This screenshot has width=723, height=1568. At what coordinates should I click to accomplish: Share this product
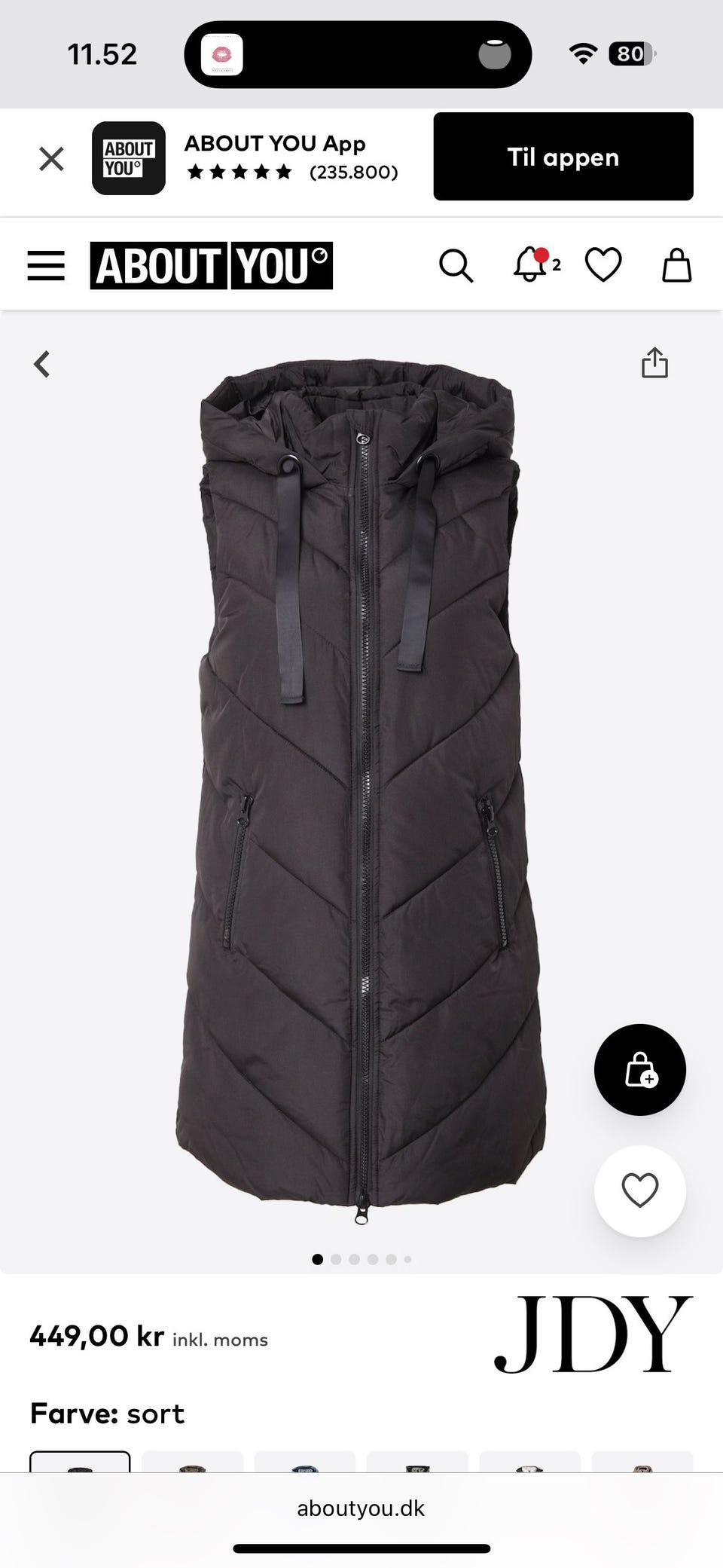coord(654,362)
